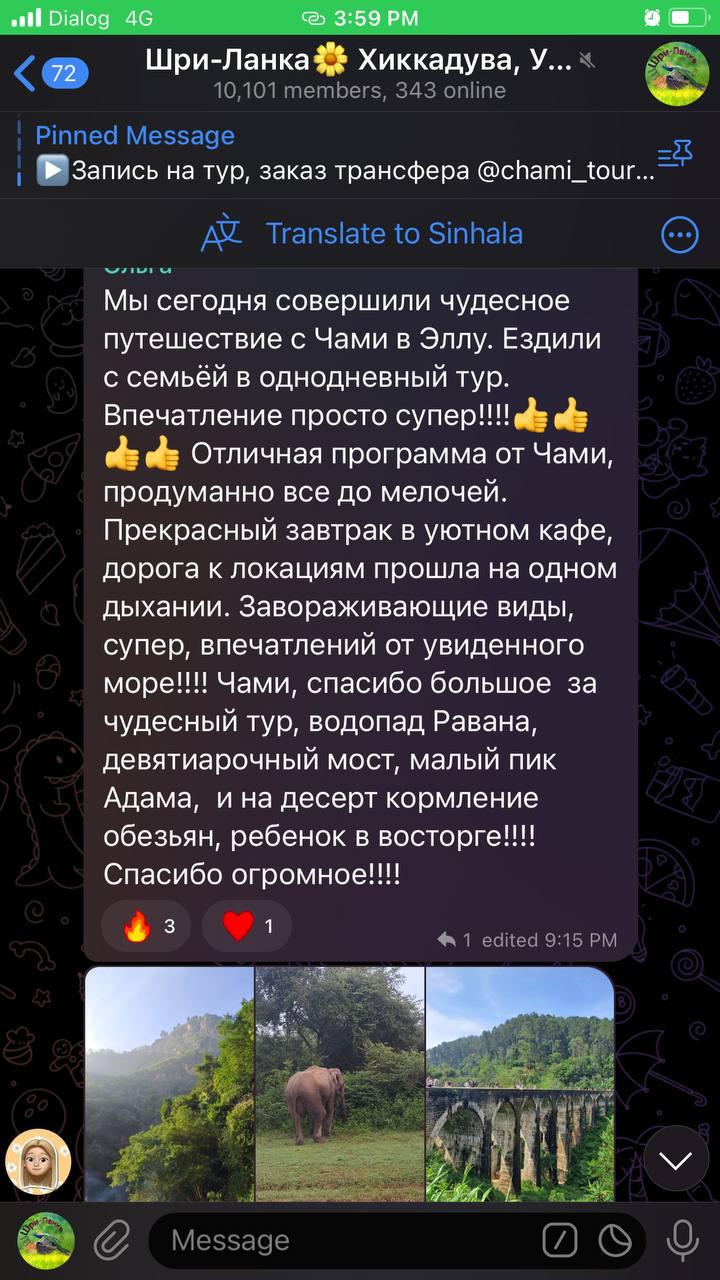720x1280 pixels.
Task: Open the elephant photo
Action: [x=340, y=1083]
